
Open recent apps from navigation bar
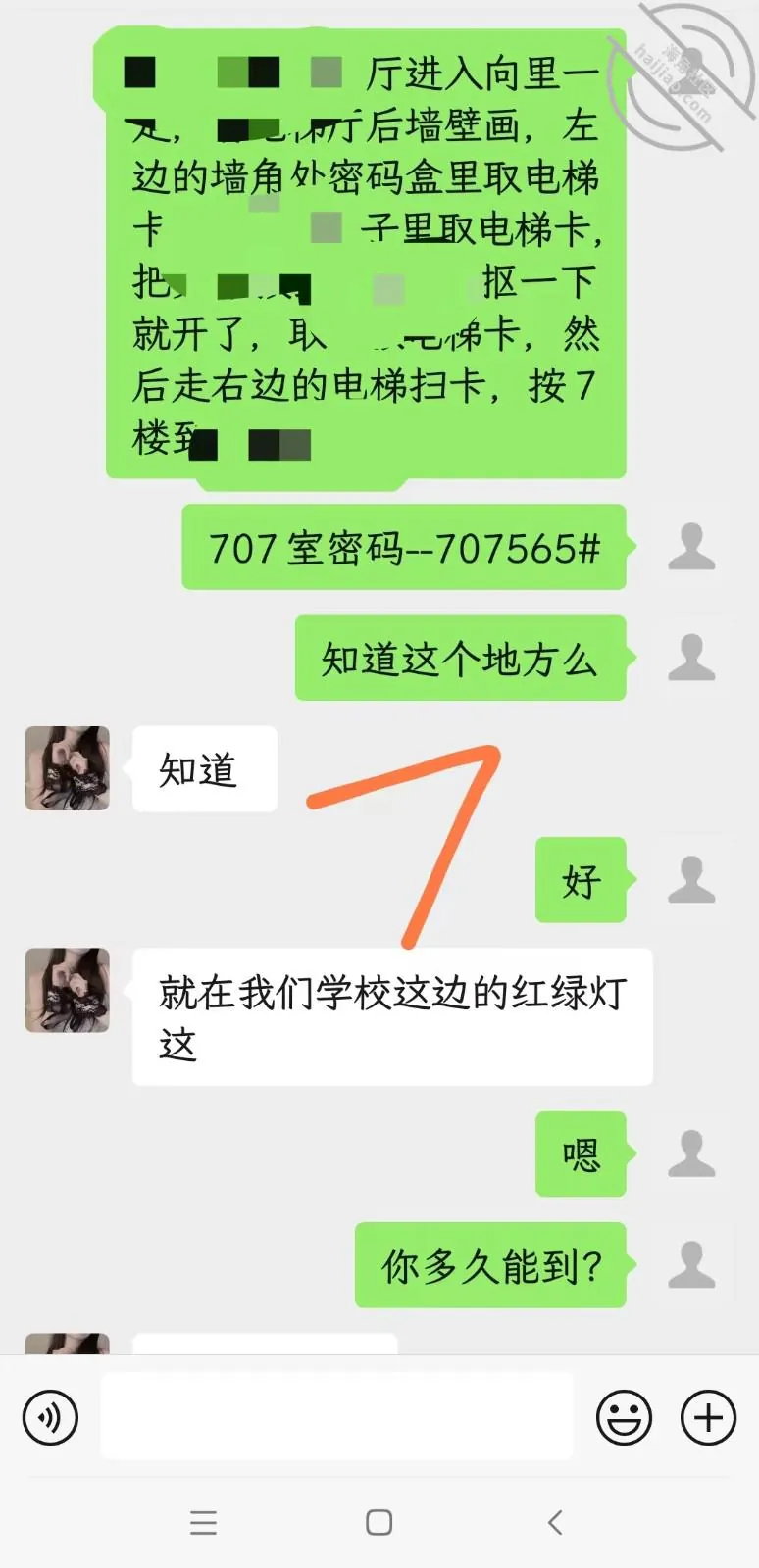tap(203, 1522)
